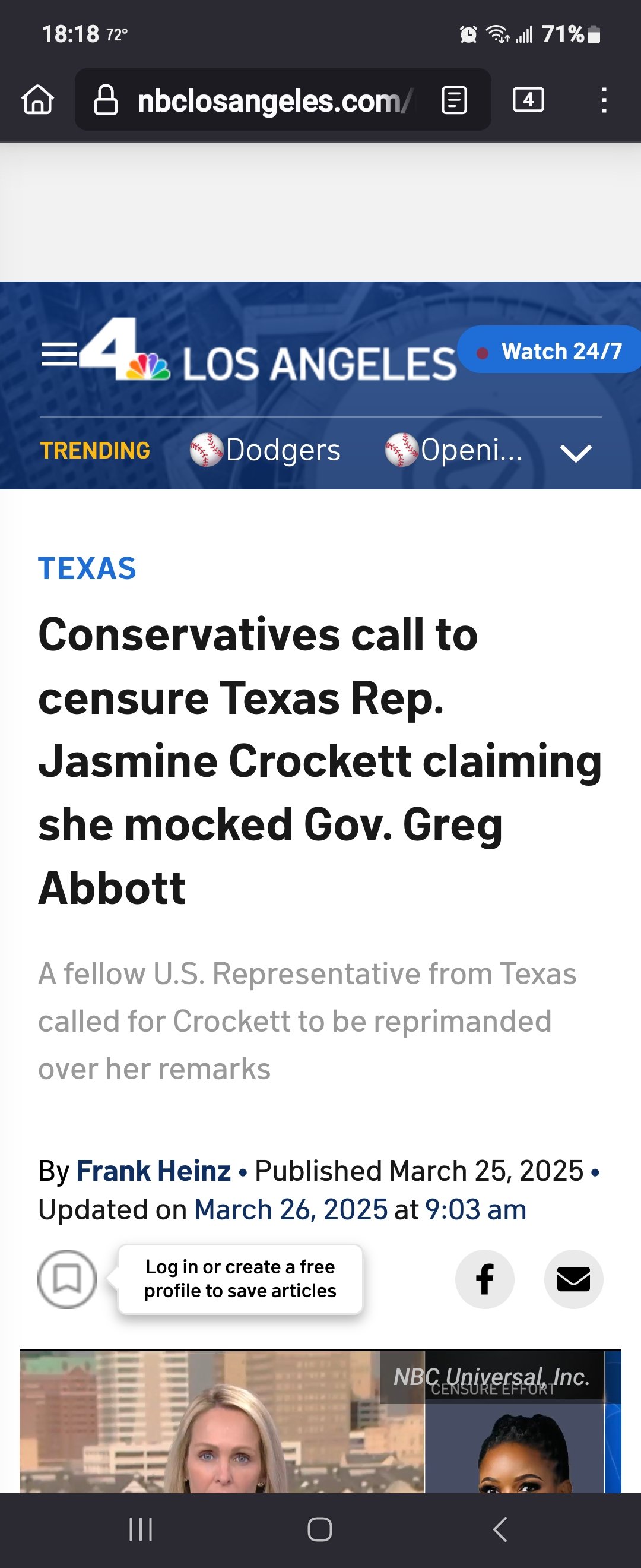Go back using the system back button

click(x=499, y=1529)
